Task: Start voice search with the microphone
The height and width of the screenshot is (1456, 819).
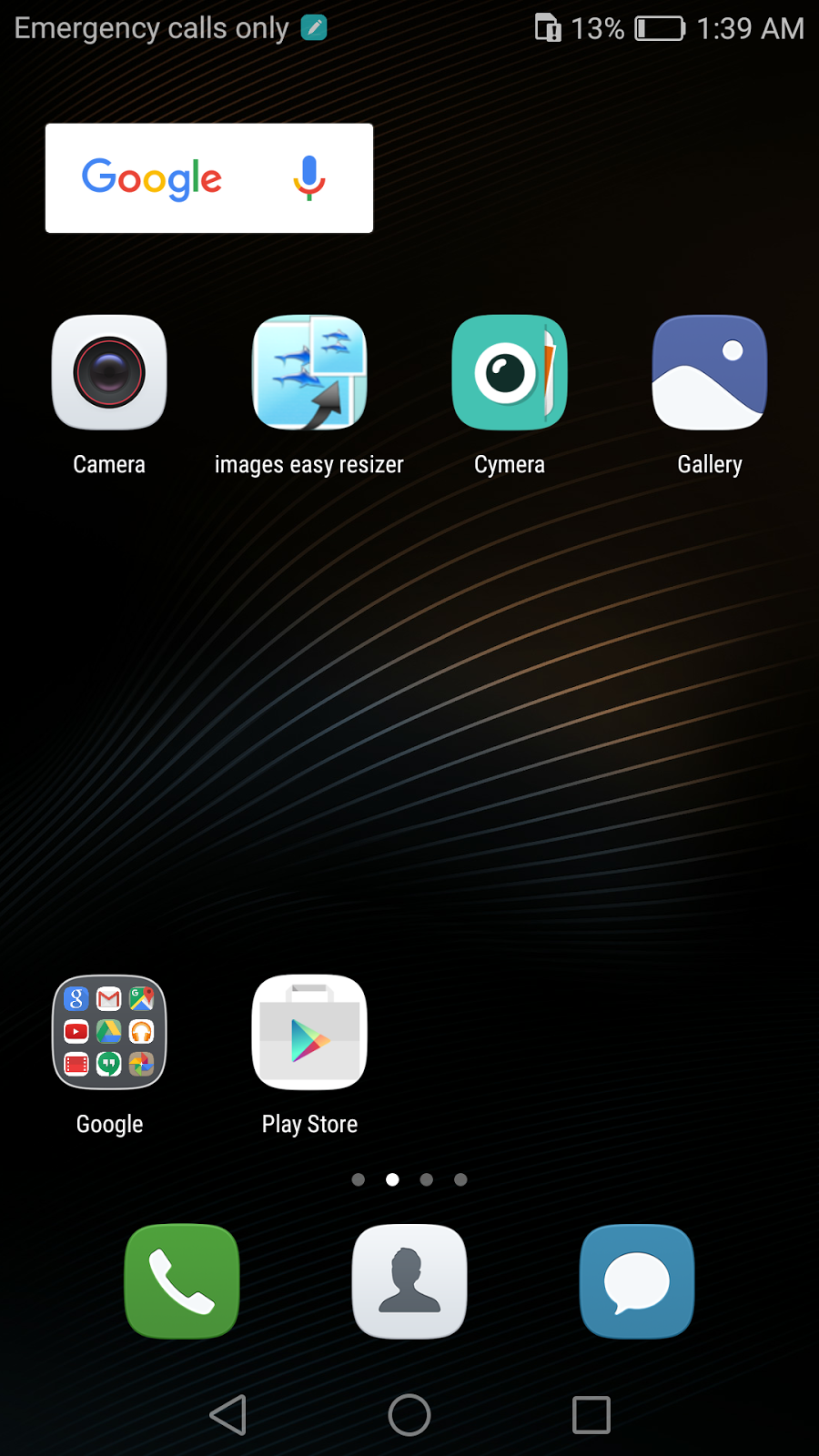Action: [x=309, y=177]
